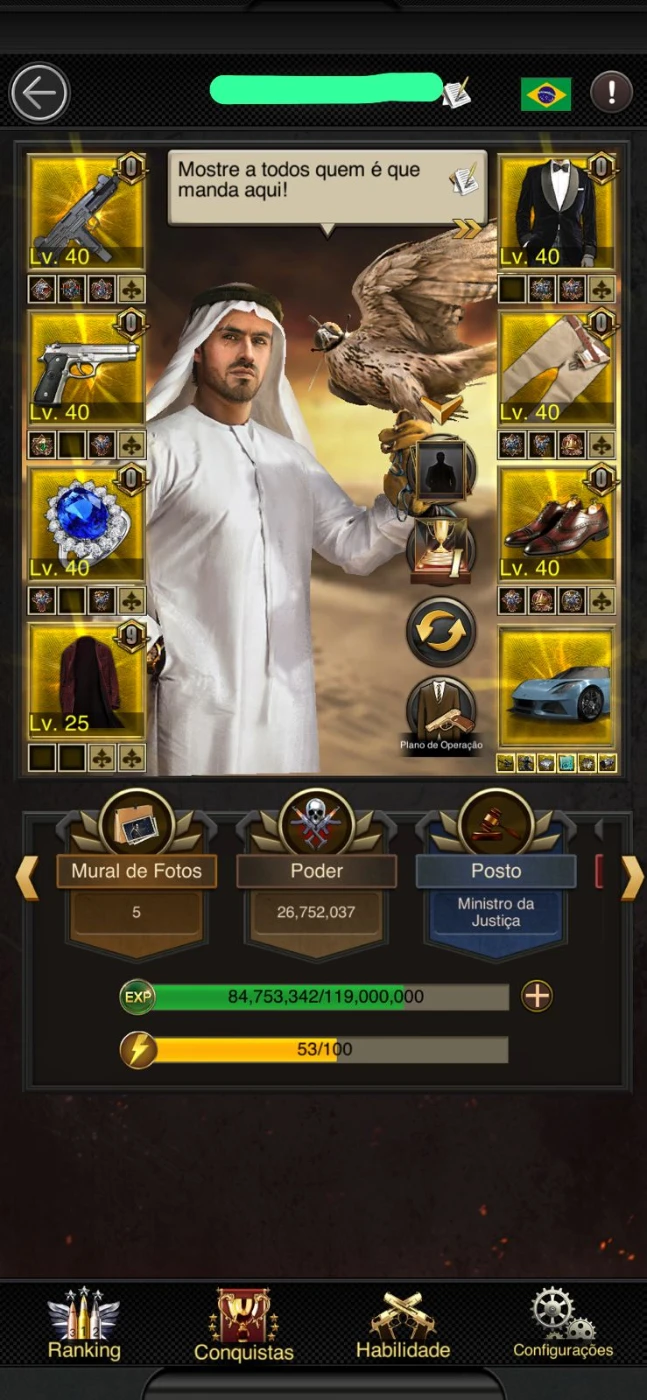The height and width of the screenshot is (1400, 647).
Task: Select the sapphire ring equipment slot
Action: pyautogui.click(x=86, y=524)
